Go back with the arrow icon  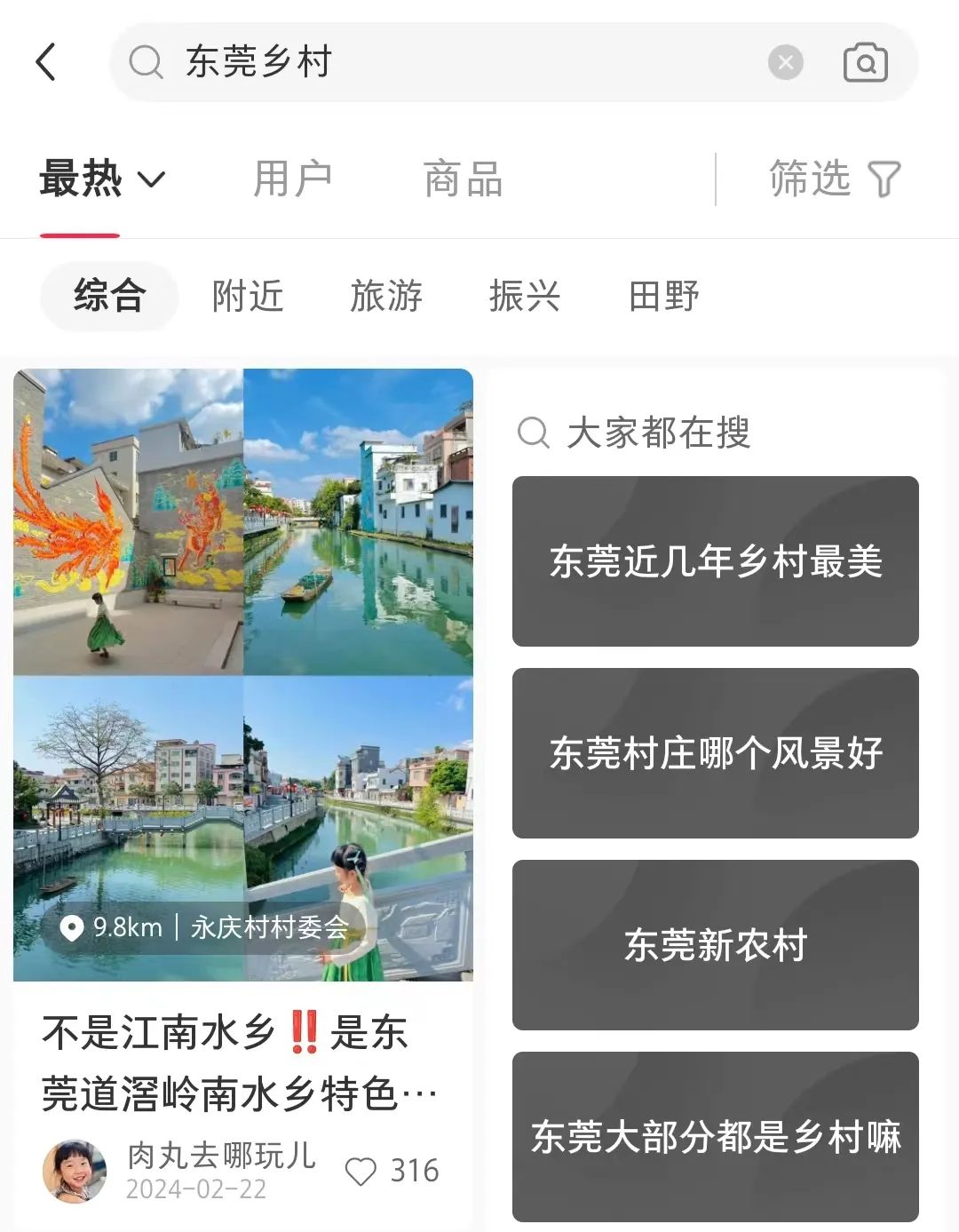pos(46,62)
